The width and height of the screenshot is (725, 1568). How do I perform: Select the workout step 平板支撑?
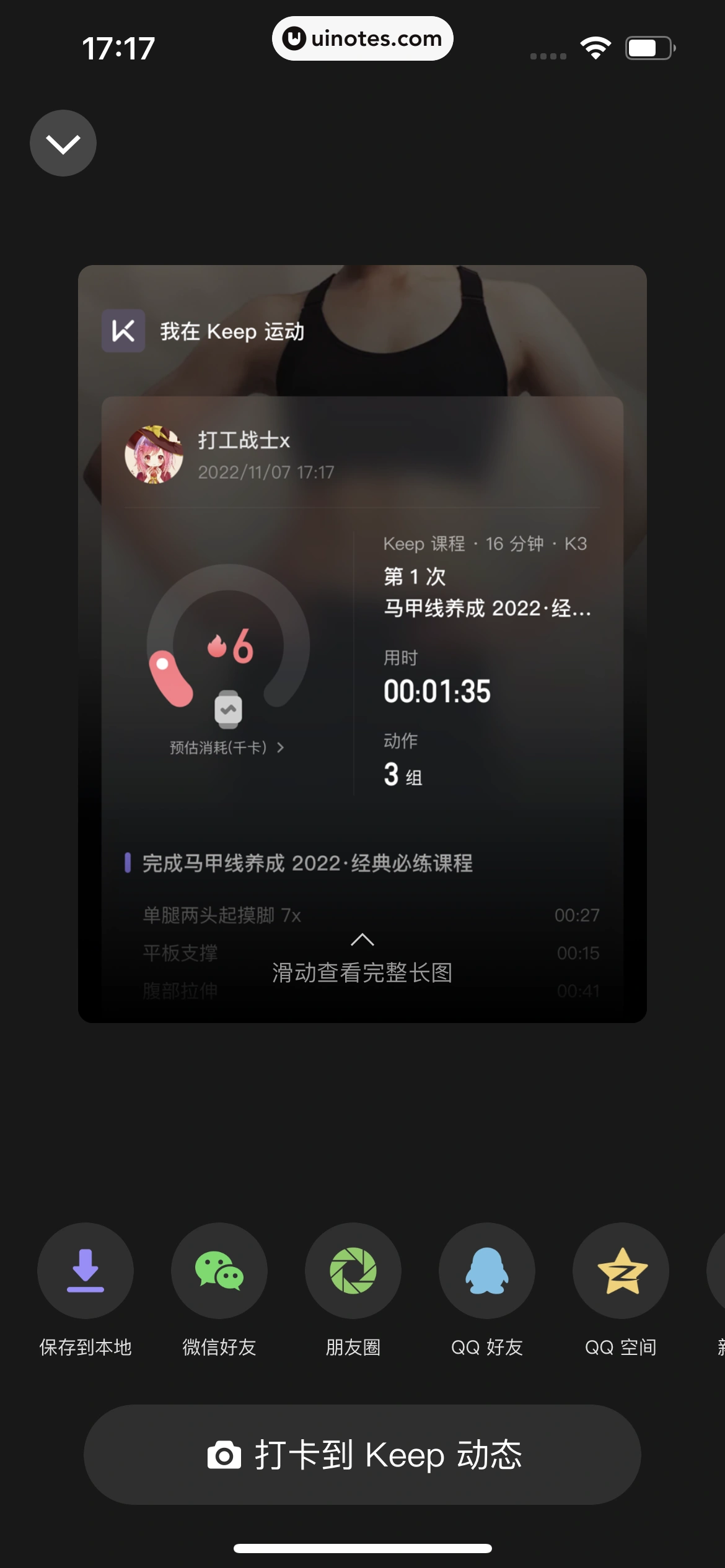[178, 952]
